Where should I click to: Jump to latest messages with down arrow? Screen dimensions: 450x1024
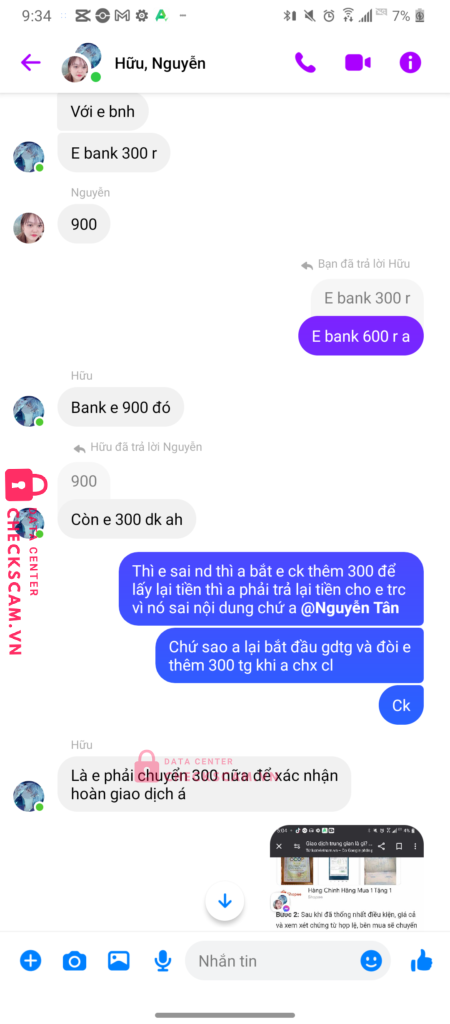click(x=225, y=901)
